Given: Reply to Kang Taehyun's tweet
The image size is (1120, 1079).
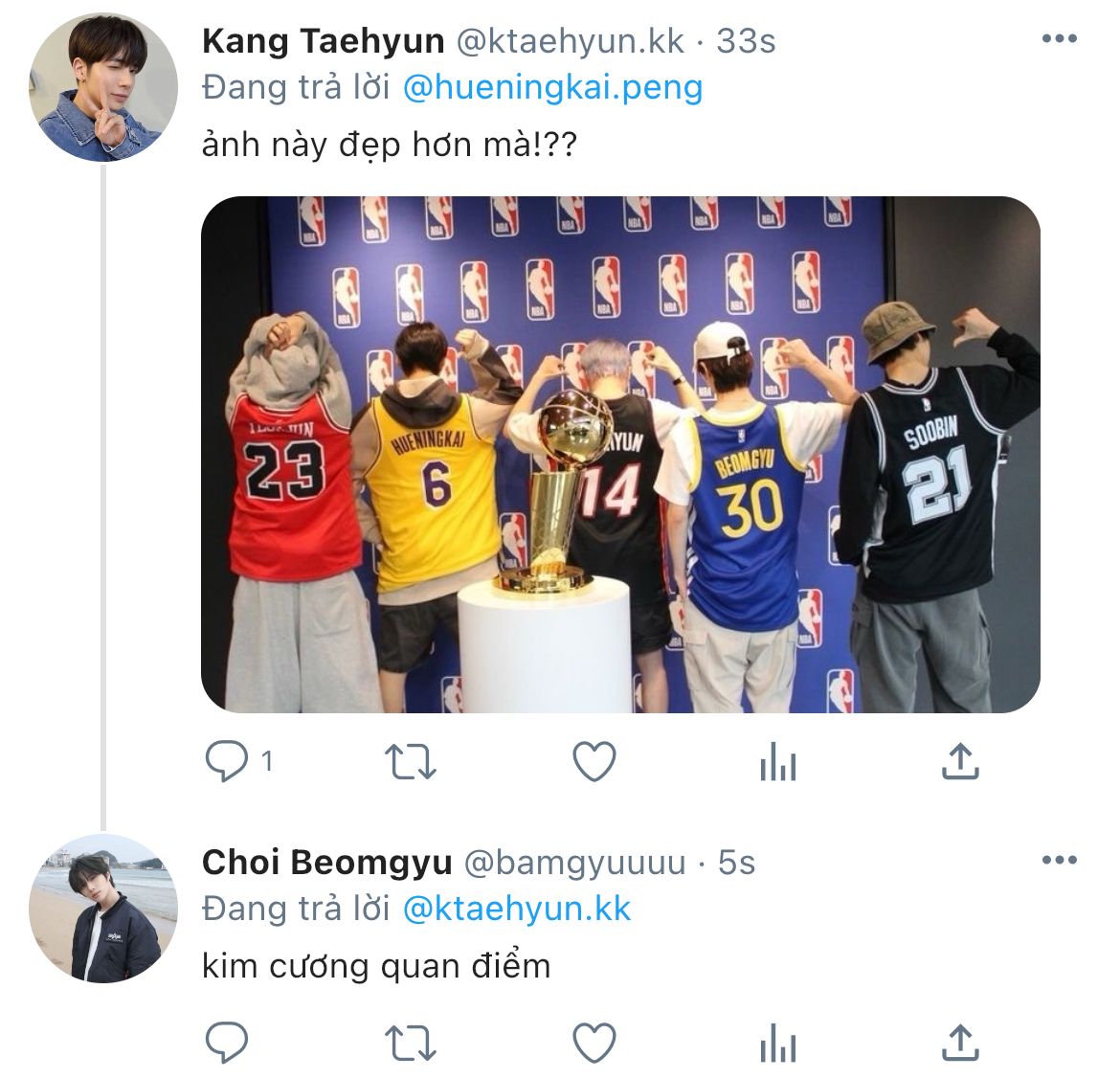Looking at the screenshot, I should (227, 761).
